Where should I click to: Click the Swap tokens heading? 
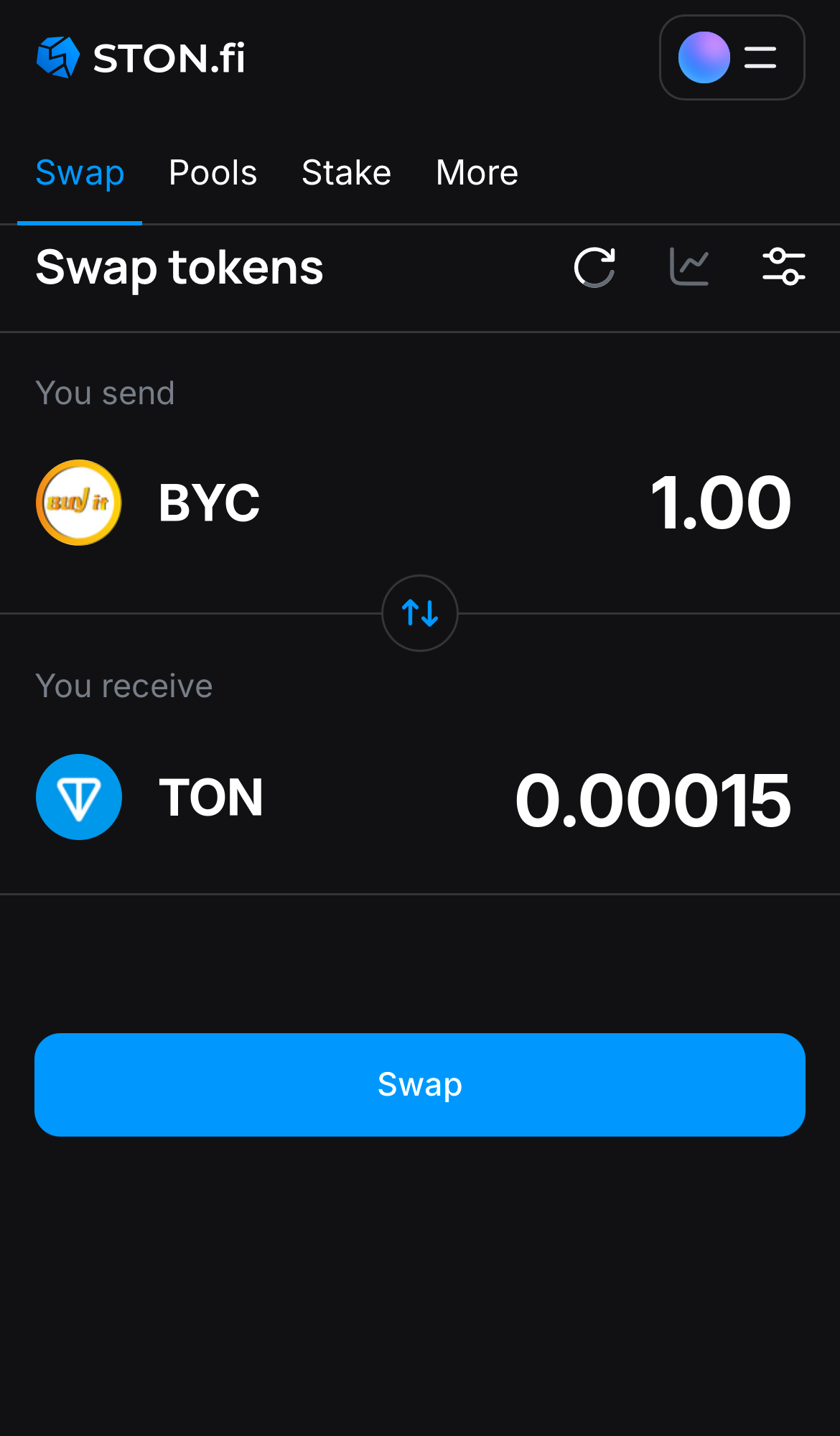pos(179,268)
